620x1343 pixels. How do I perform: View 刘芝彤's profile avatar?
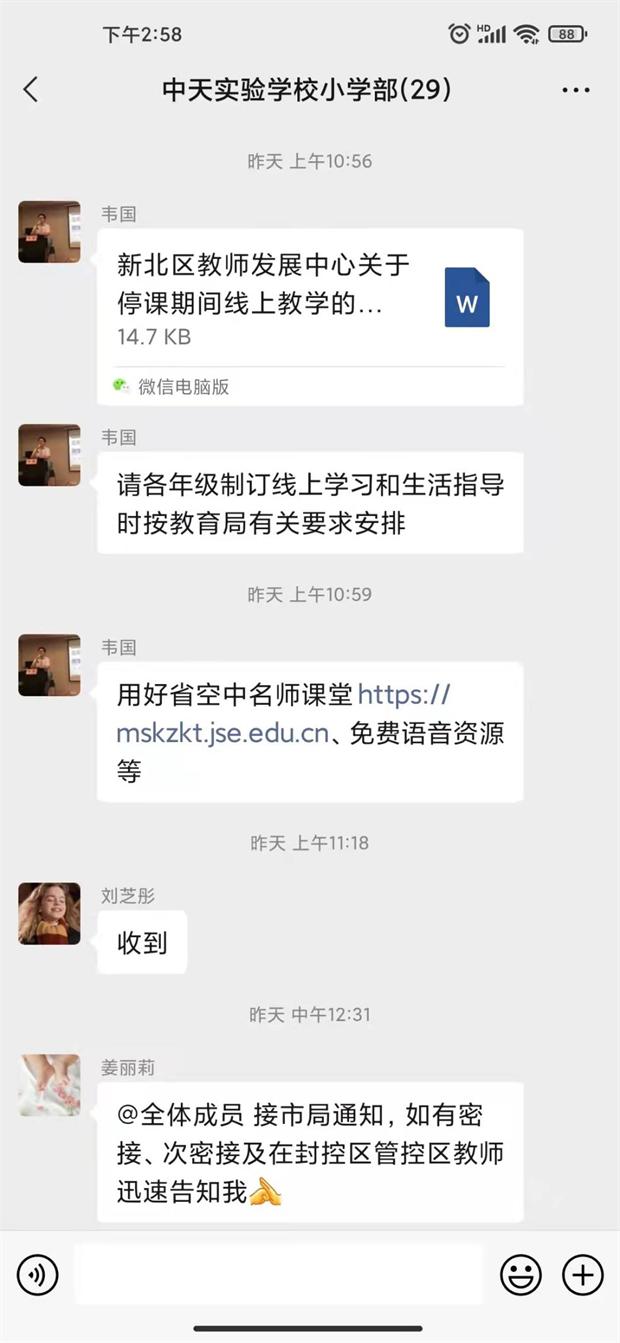pyautogui.click(x=49, y=914)
